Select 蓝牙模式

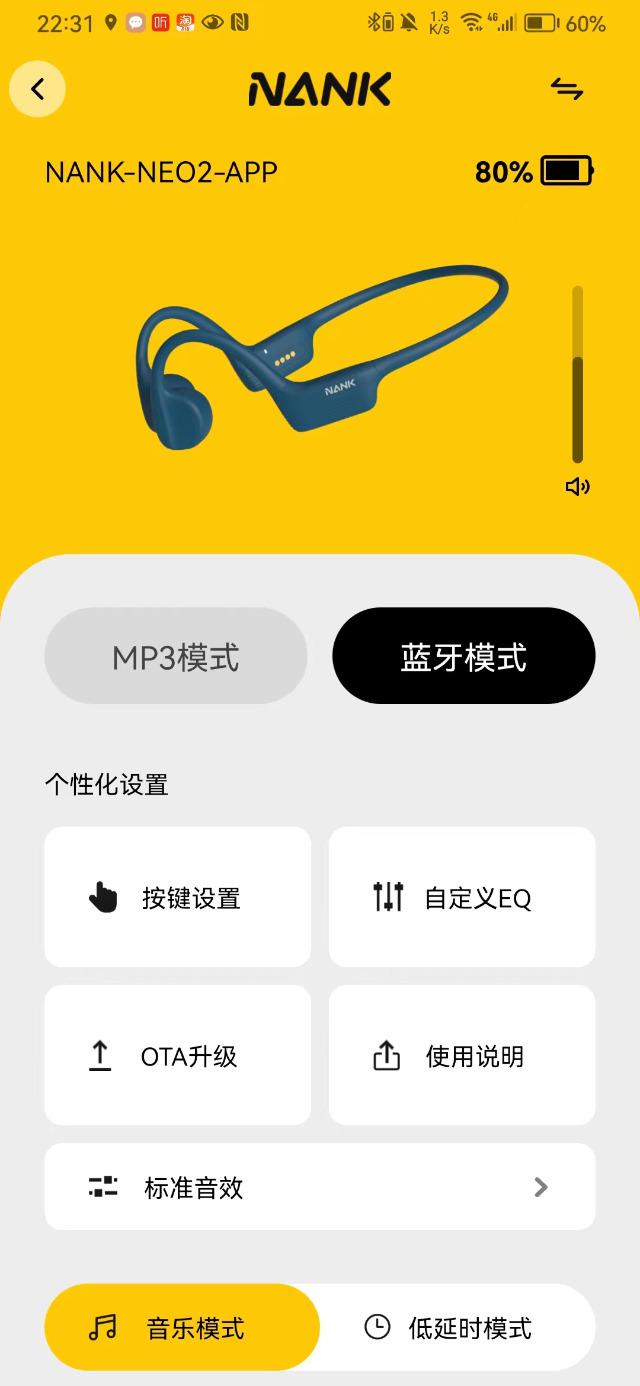coord(464,656)
